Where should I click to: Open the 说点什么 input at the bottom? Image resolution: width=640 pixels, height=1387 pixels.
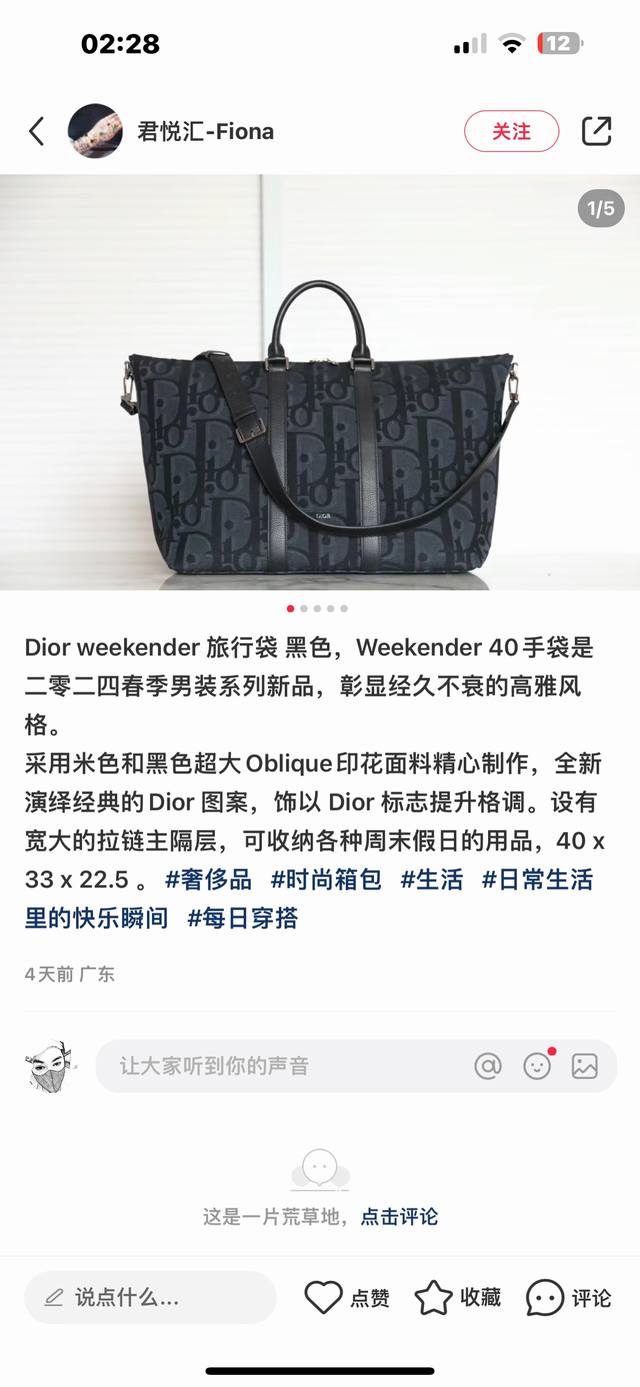coord(150,1298)
